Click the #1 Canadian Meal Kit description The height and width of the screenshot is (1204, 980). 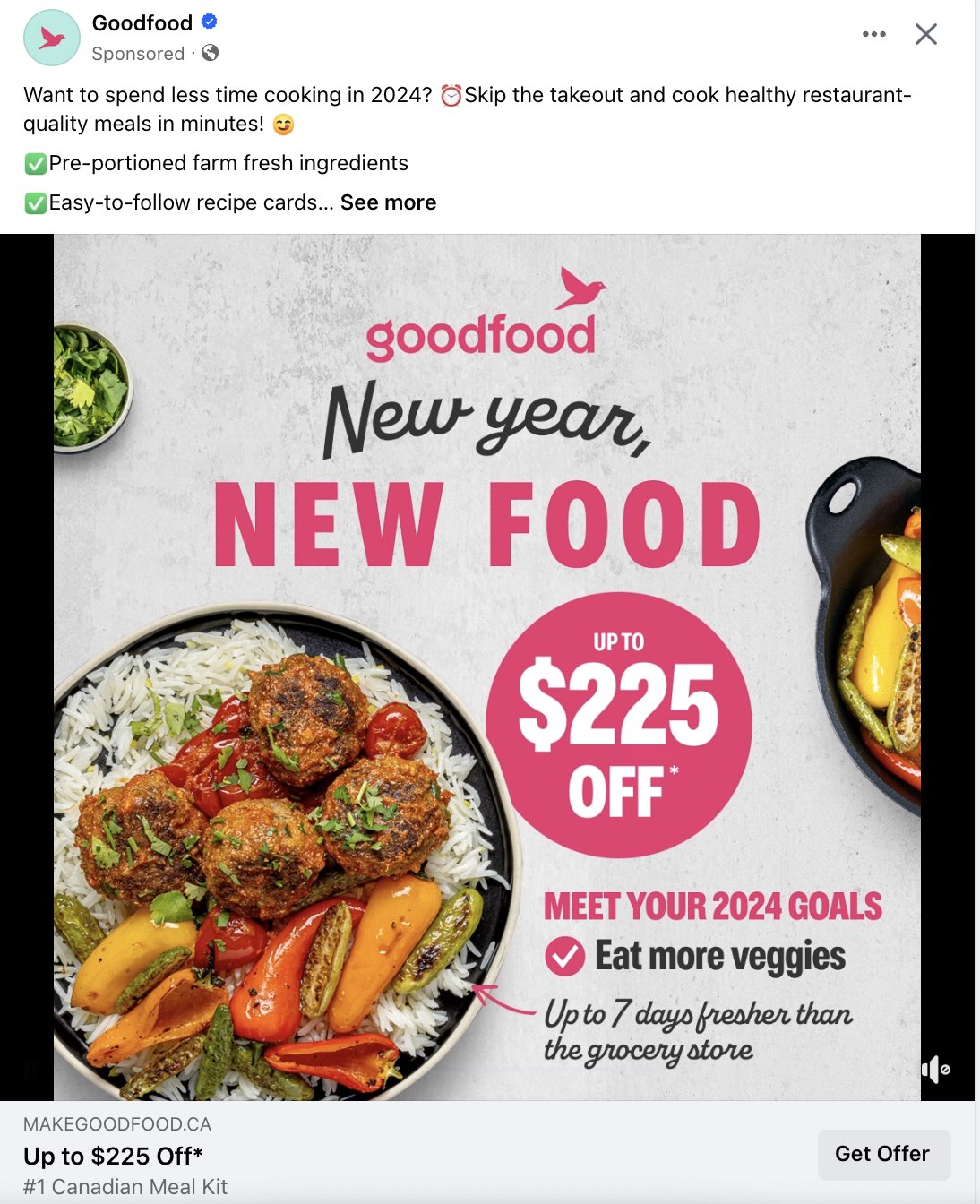125,1187
